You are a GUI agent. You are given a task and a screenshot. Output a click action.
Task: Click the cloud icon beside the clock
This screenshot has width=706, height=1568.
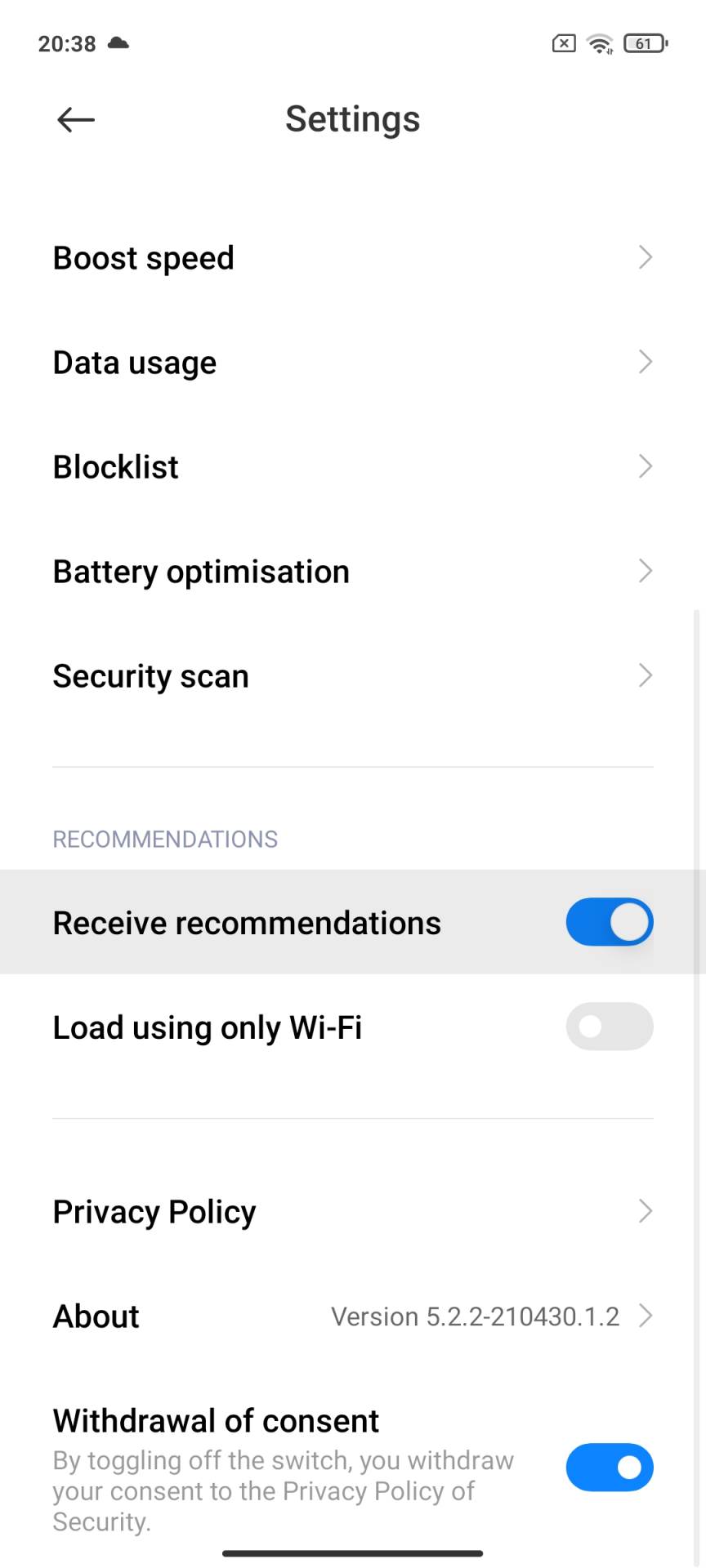click(117, 43)
